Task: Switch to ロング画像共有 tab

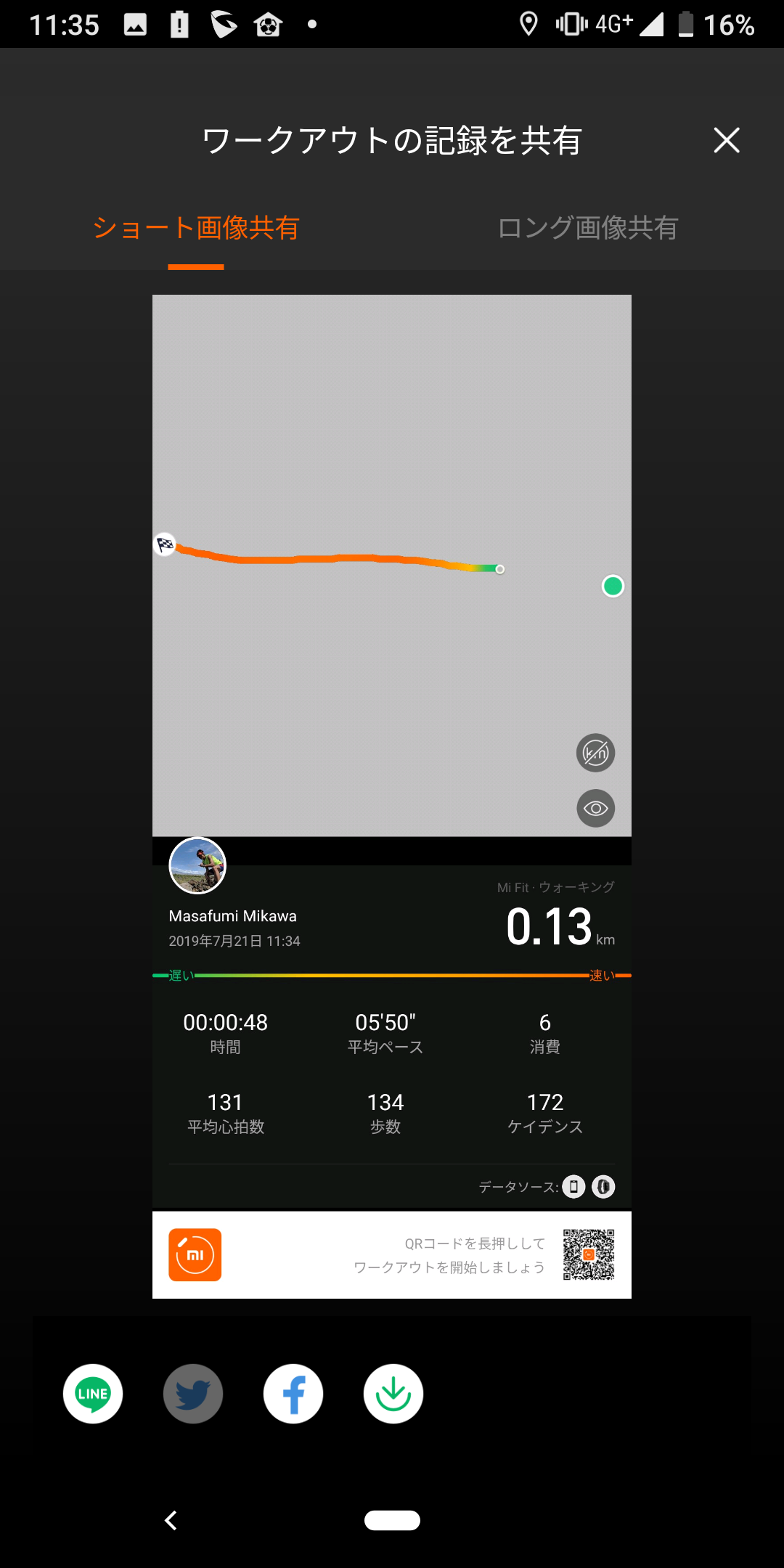Action: (588, 228)
